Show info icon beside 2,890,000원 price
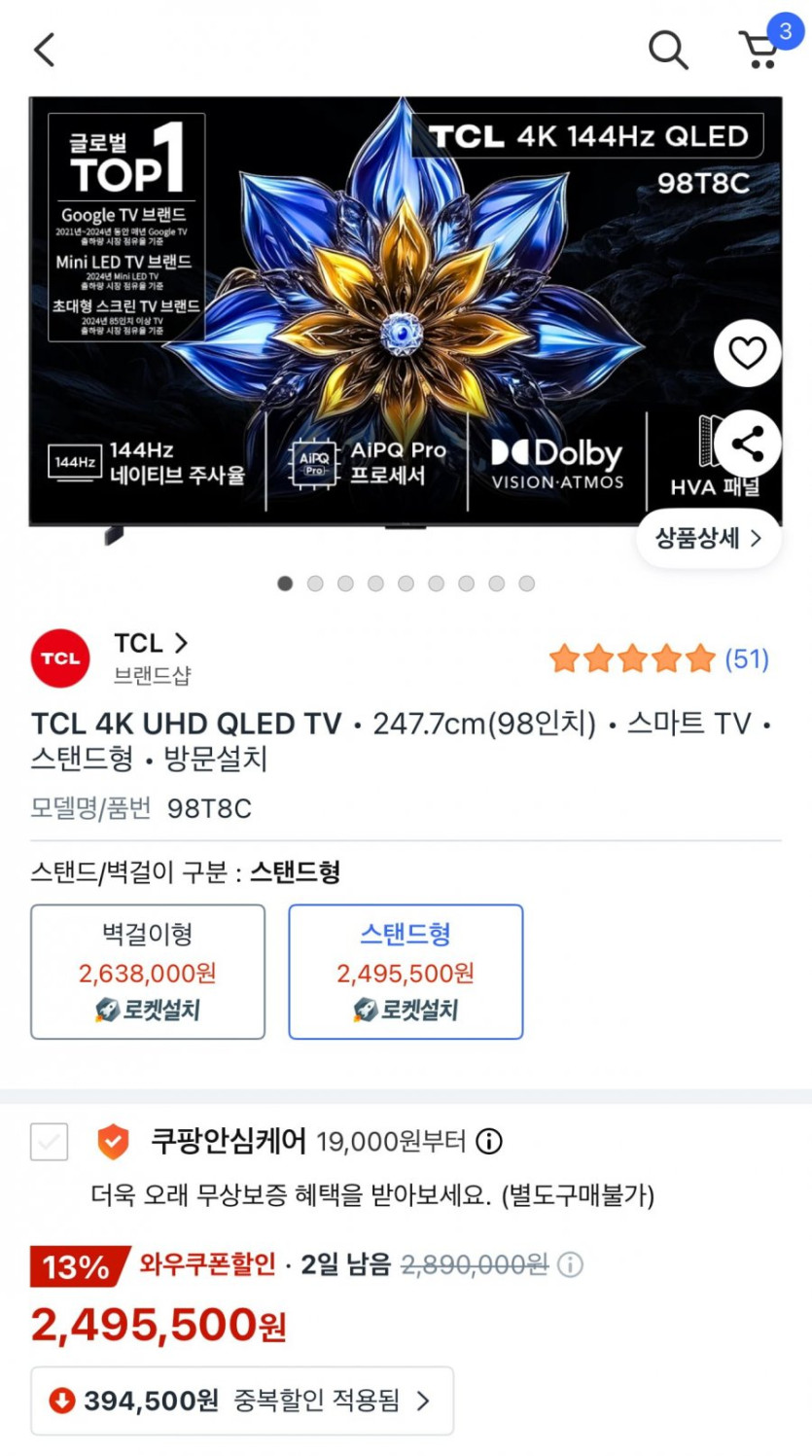Image resolution: width=812 pixels, height=1456 pixels. click(571, 1264)
